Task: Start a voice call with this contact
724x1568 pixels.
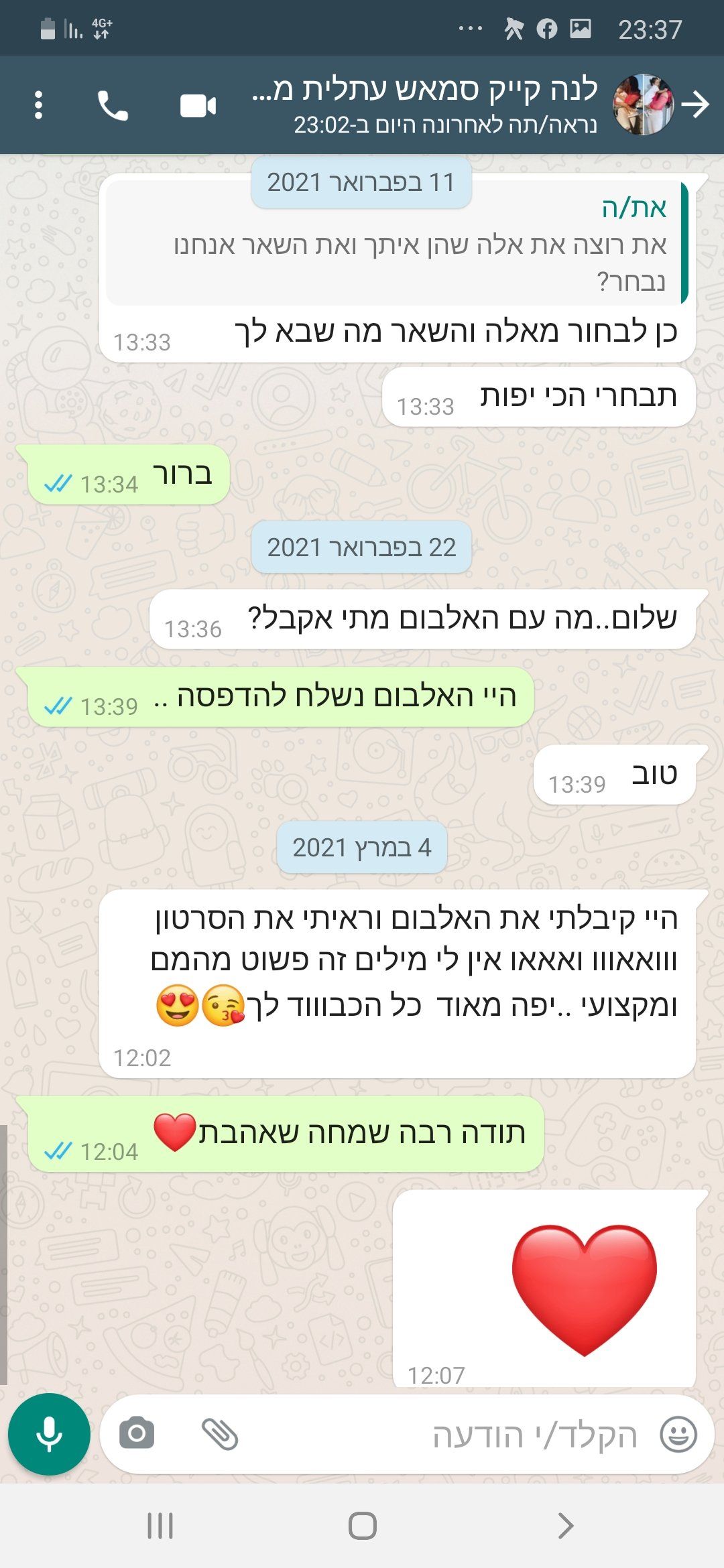Action: tap(113, 105)
